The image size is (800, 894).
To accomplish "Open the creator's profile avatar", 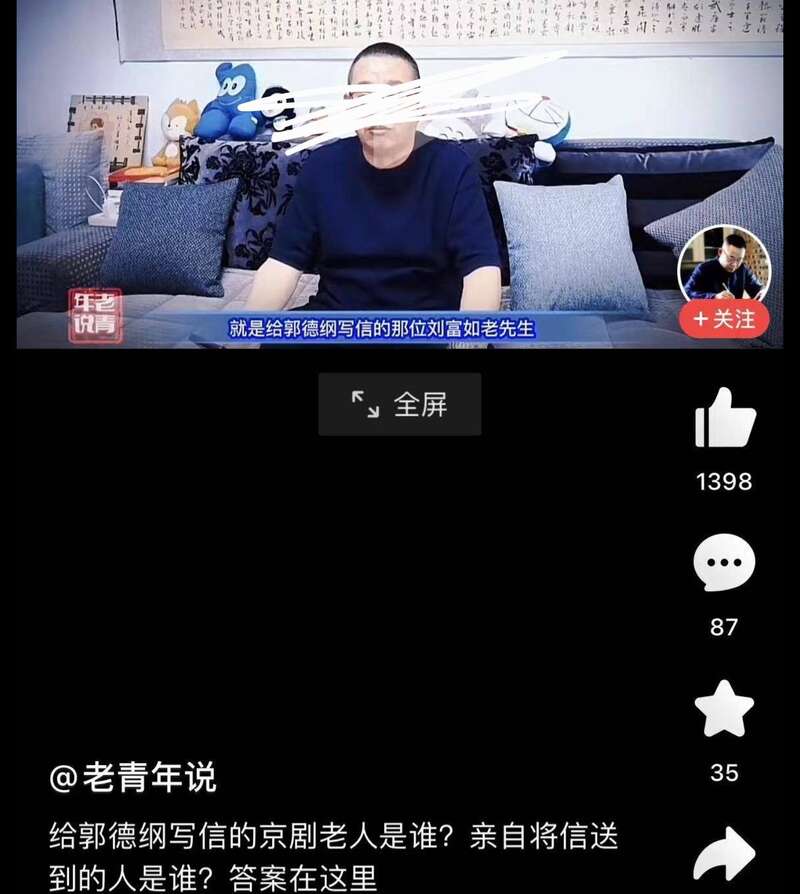I will point(724,264).
